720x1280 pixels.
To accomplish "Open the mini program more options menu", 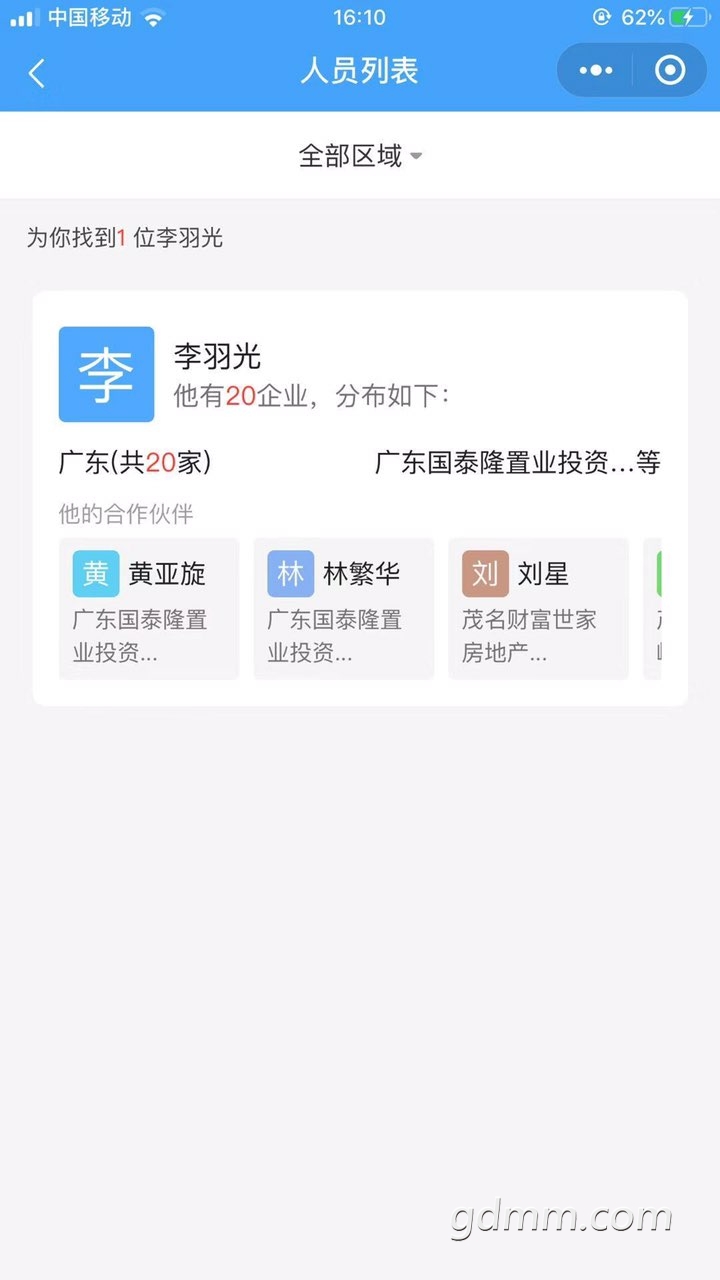I will click(596, 71).
